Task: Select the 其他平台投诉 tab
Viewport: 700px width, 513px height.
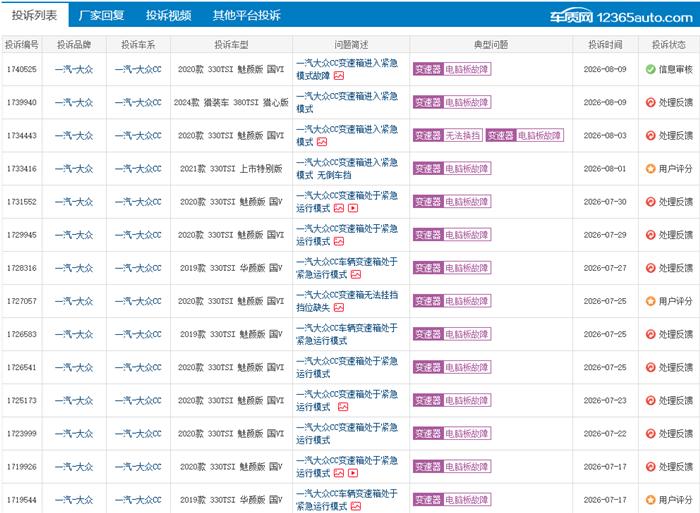Action: point(246,15)
